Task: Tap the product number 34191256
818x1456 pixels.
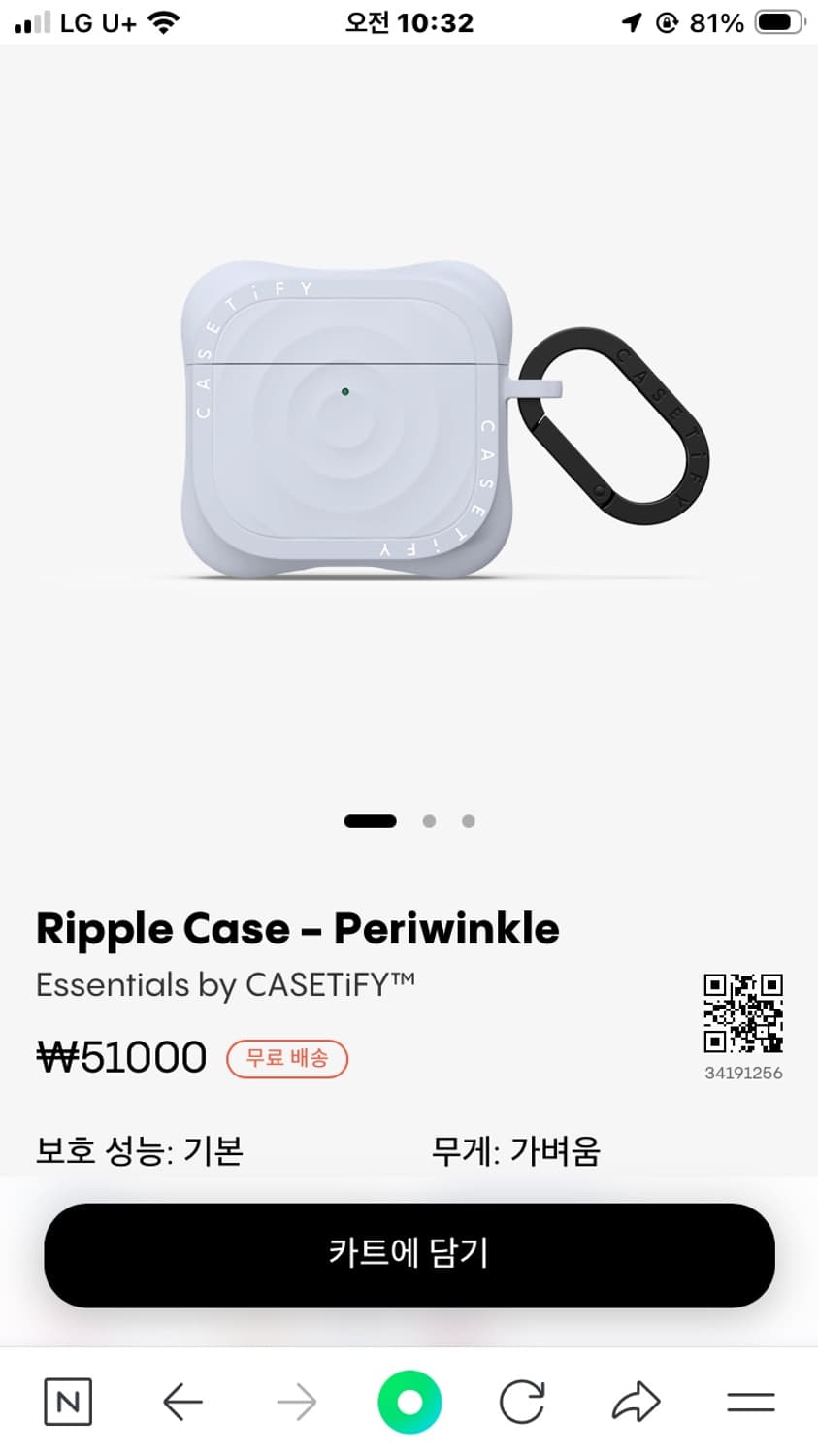Action: tap(742, 1073)
